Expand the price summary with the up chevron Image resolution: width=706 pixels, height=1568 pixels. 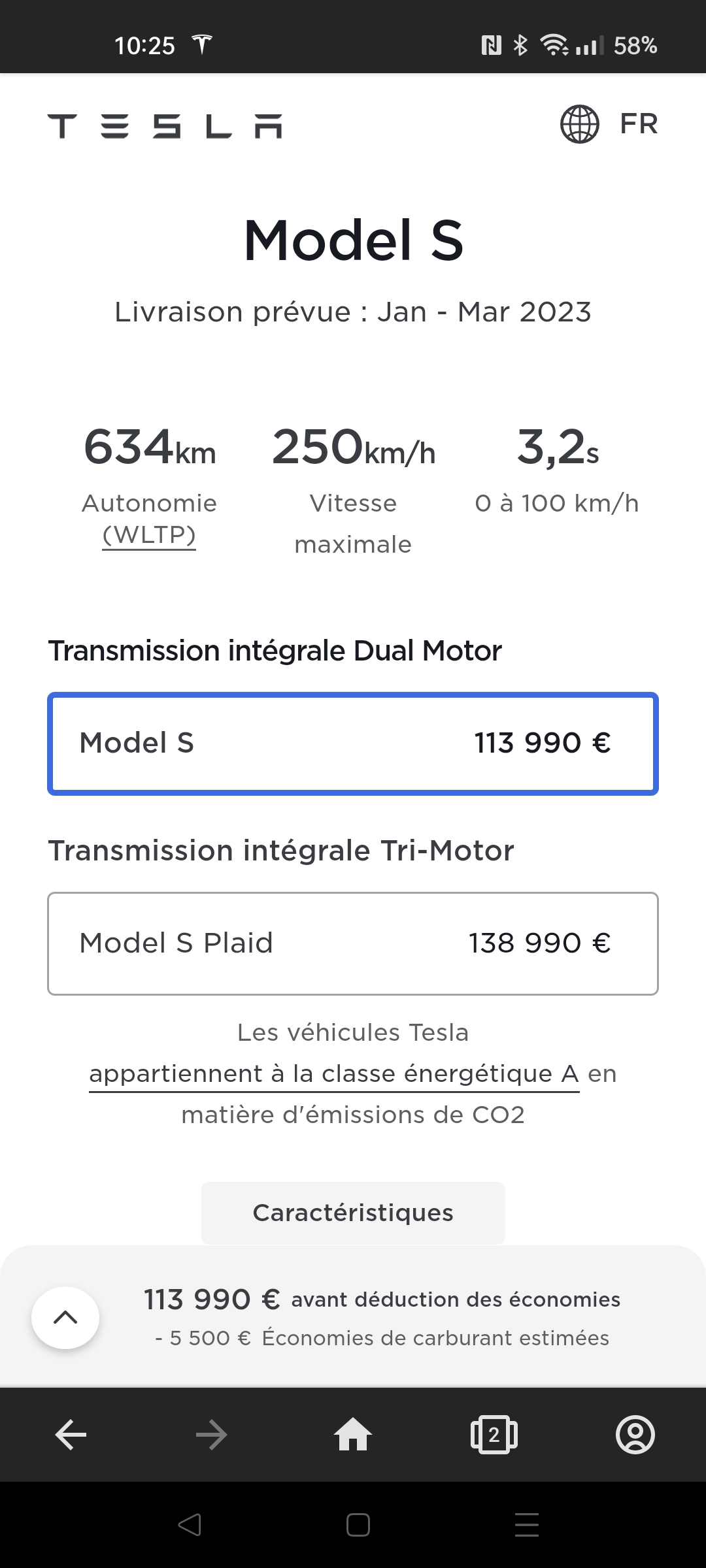tap(65, 1318)
